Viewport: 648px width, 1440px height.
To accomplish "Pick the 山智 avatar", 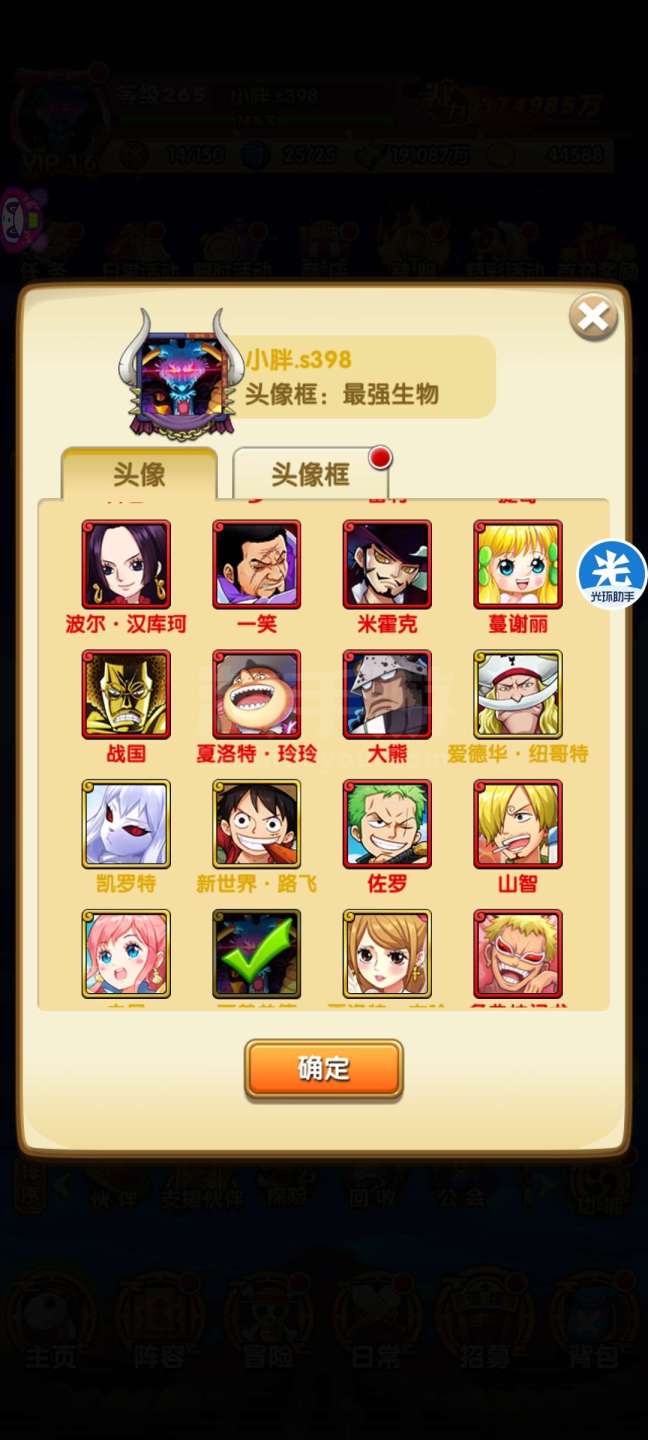I will coord(518,824).
